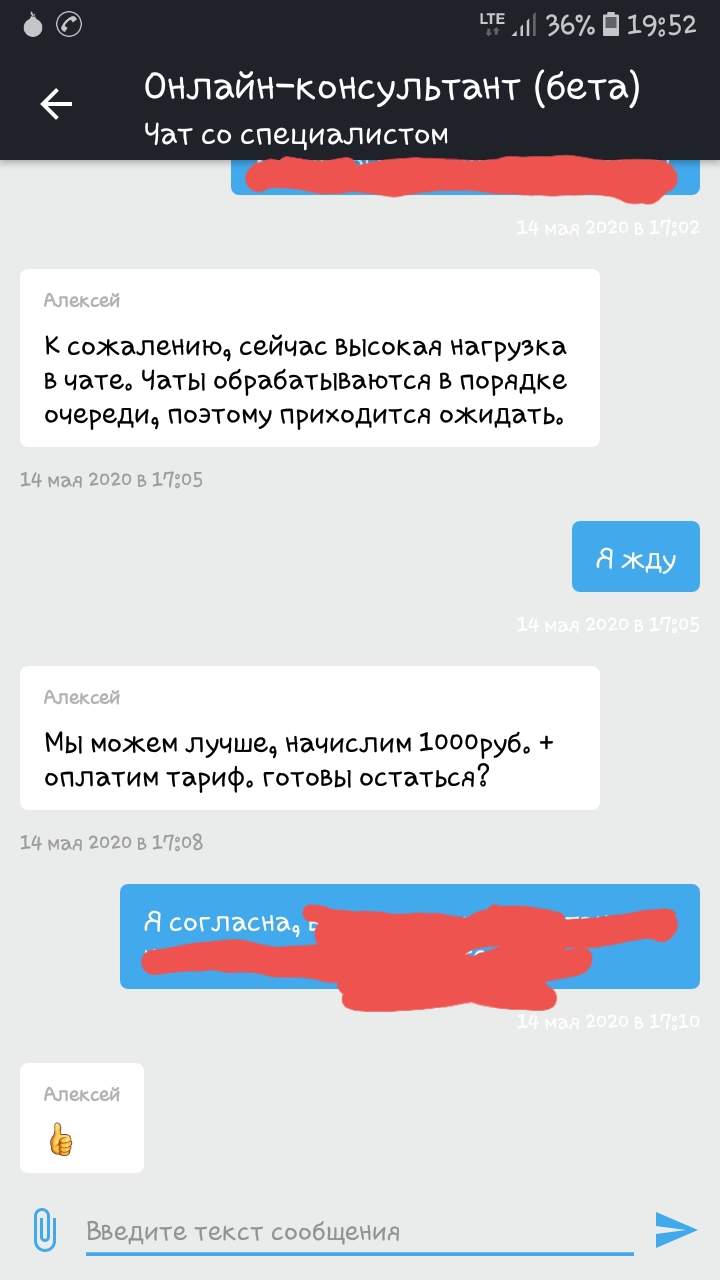Send the message with the arrow icon
This screenshot has height=1280, width=720.
[675, 1230]
